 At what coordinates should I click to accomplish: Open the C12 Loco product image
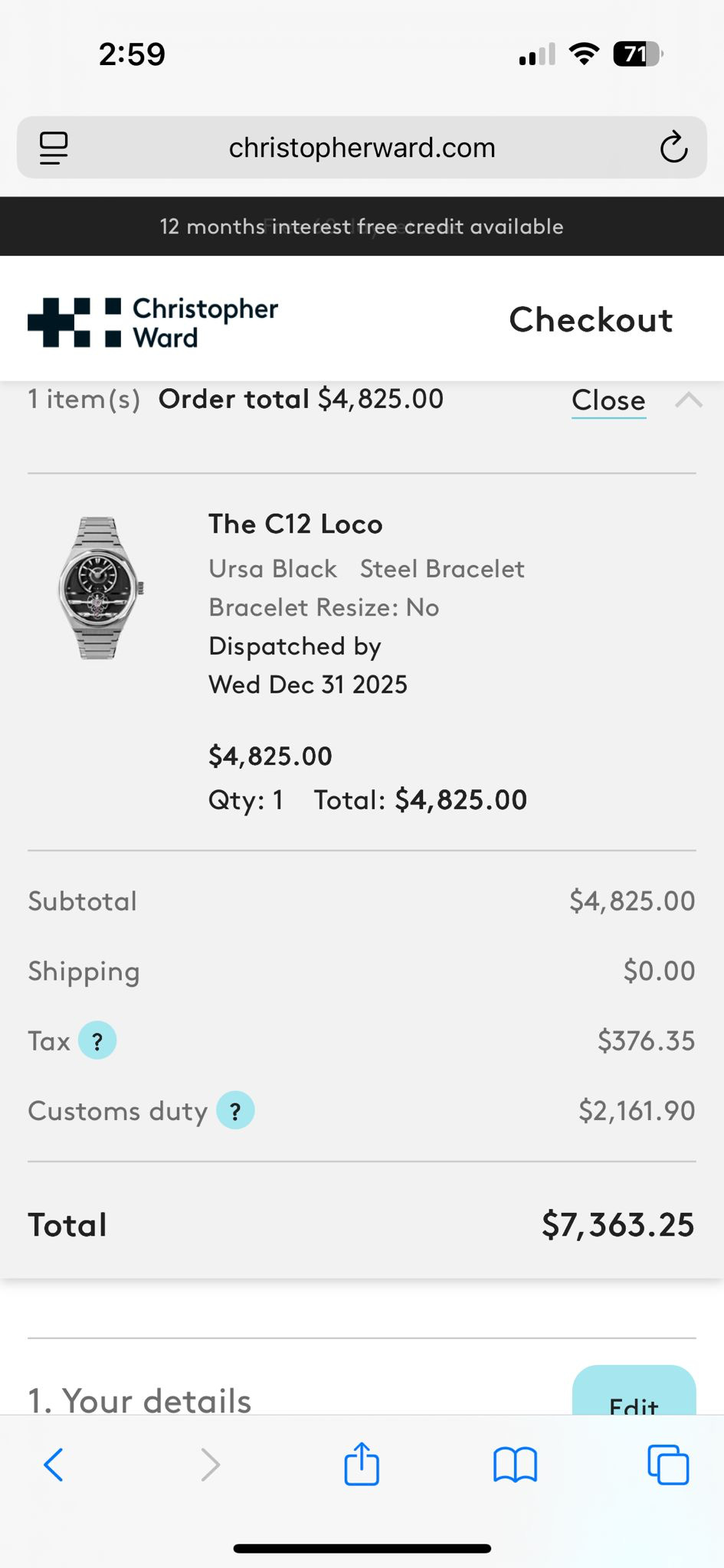[x=100, y=588]
